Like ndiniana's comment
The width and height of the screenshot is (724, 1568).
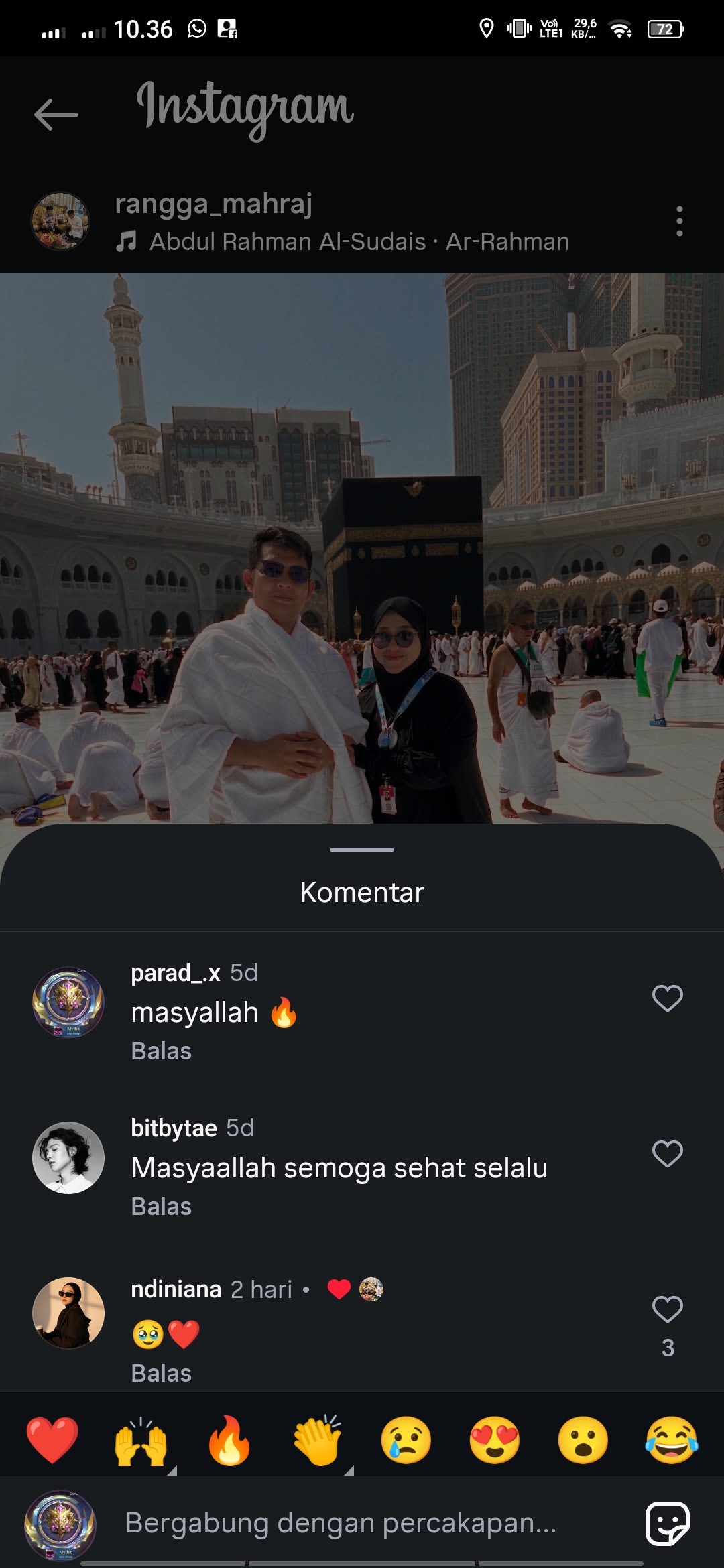click(x=667, y=1309)
